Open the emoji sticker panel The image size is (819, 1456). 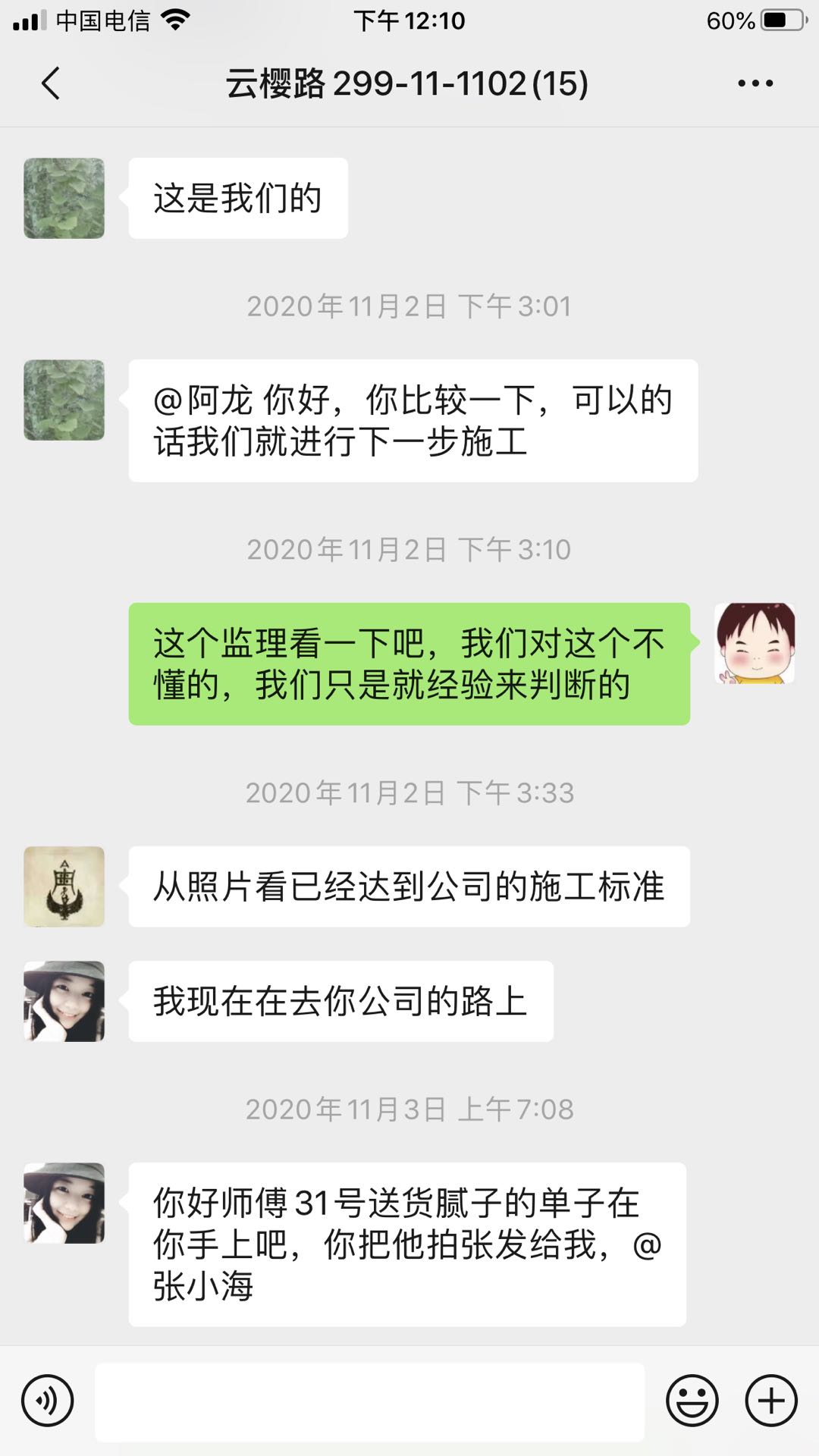coord(692,1401)
